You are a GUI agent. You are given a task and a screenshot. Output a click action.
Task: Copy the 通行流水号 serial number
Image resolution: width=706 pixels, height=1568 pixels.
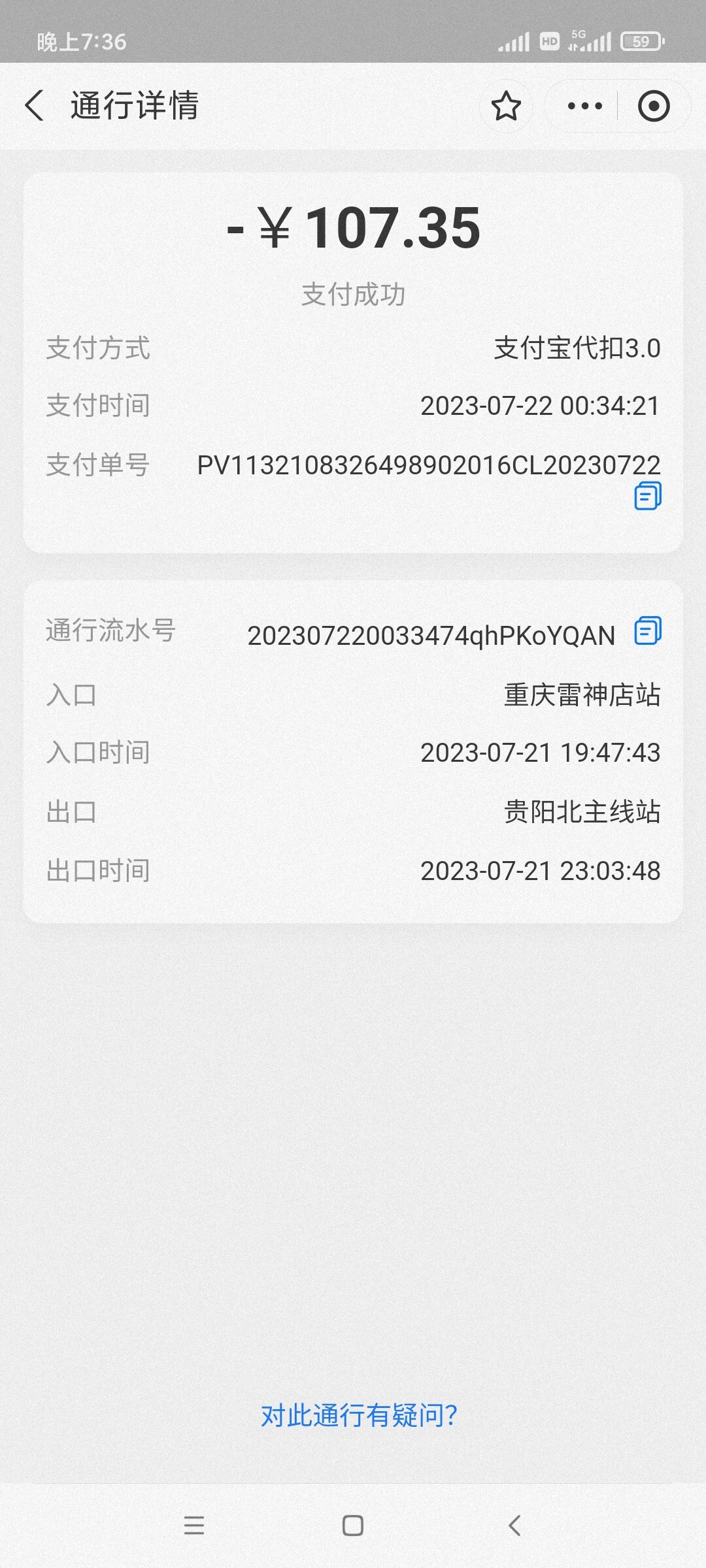pyautogui.click(x=647, y=631)
